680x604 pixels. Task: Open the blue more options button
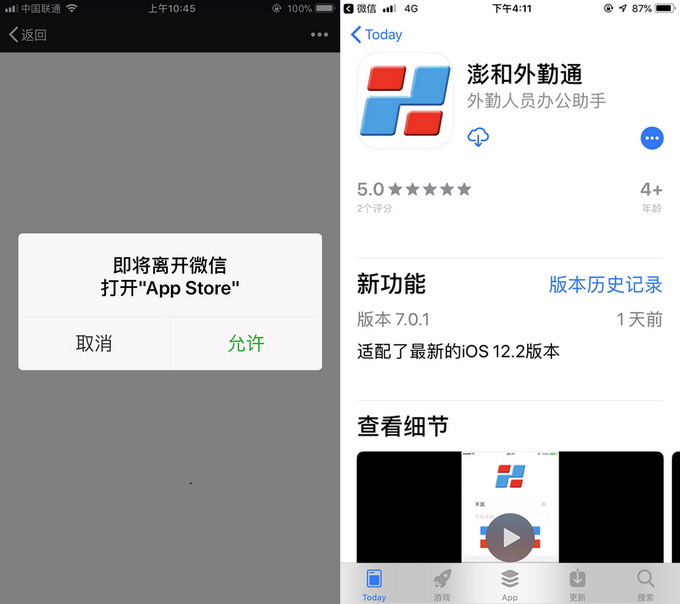pyautogui.click(x=651, y=138)
